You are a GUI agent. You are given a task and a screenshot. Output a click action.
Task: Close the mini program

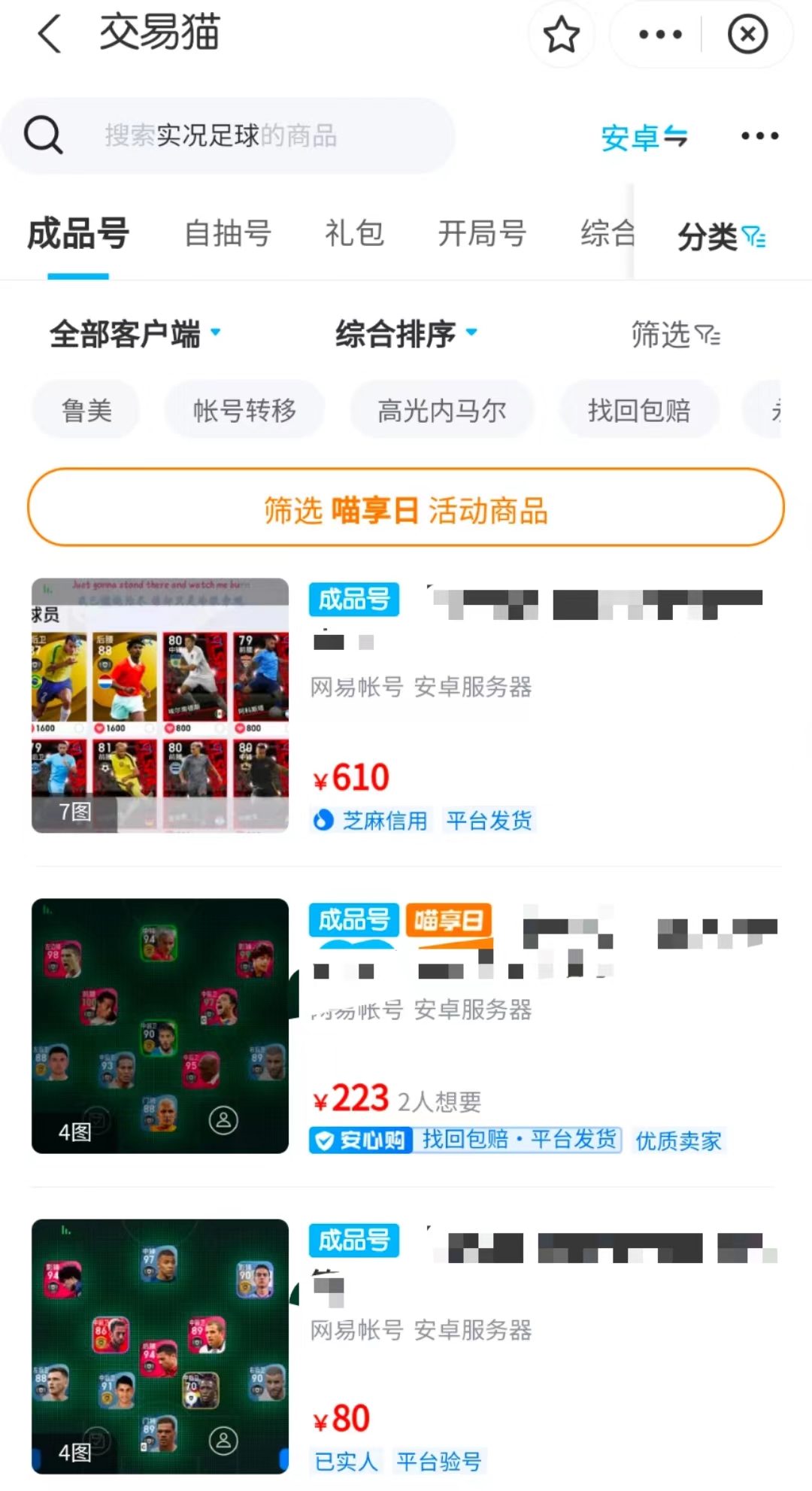[747, 35]
